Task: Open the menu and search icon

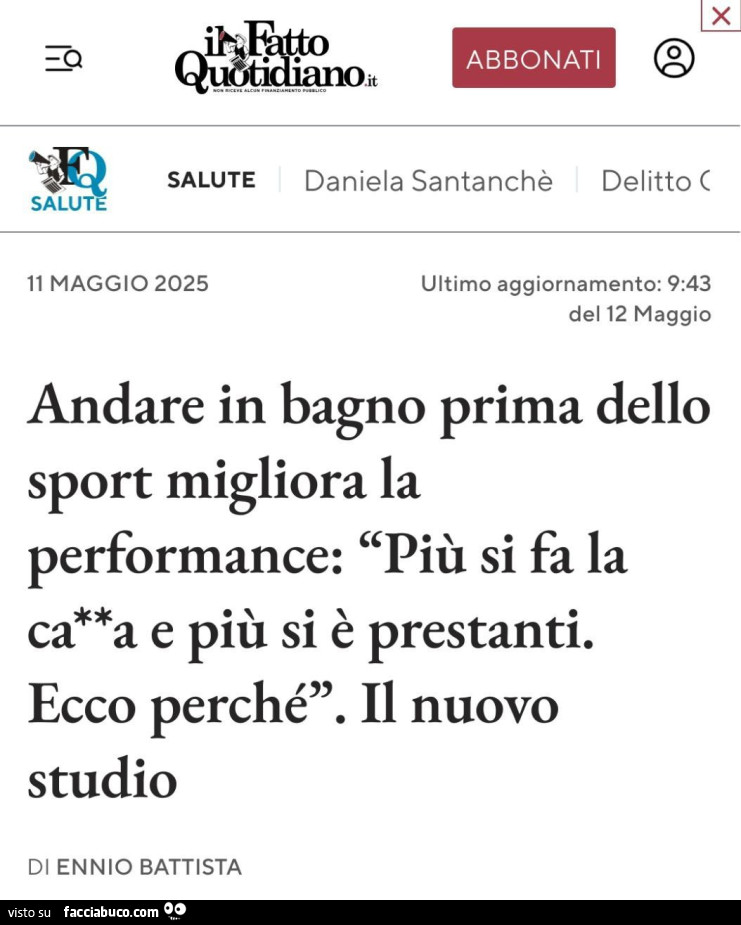Action: (64, 60)
